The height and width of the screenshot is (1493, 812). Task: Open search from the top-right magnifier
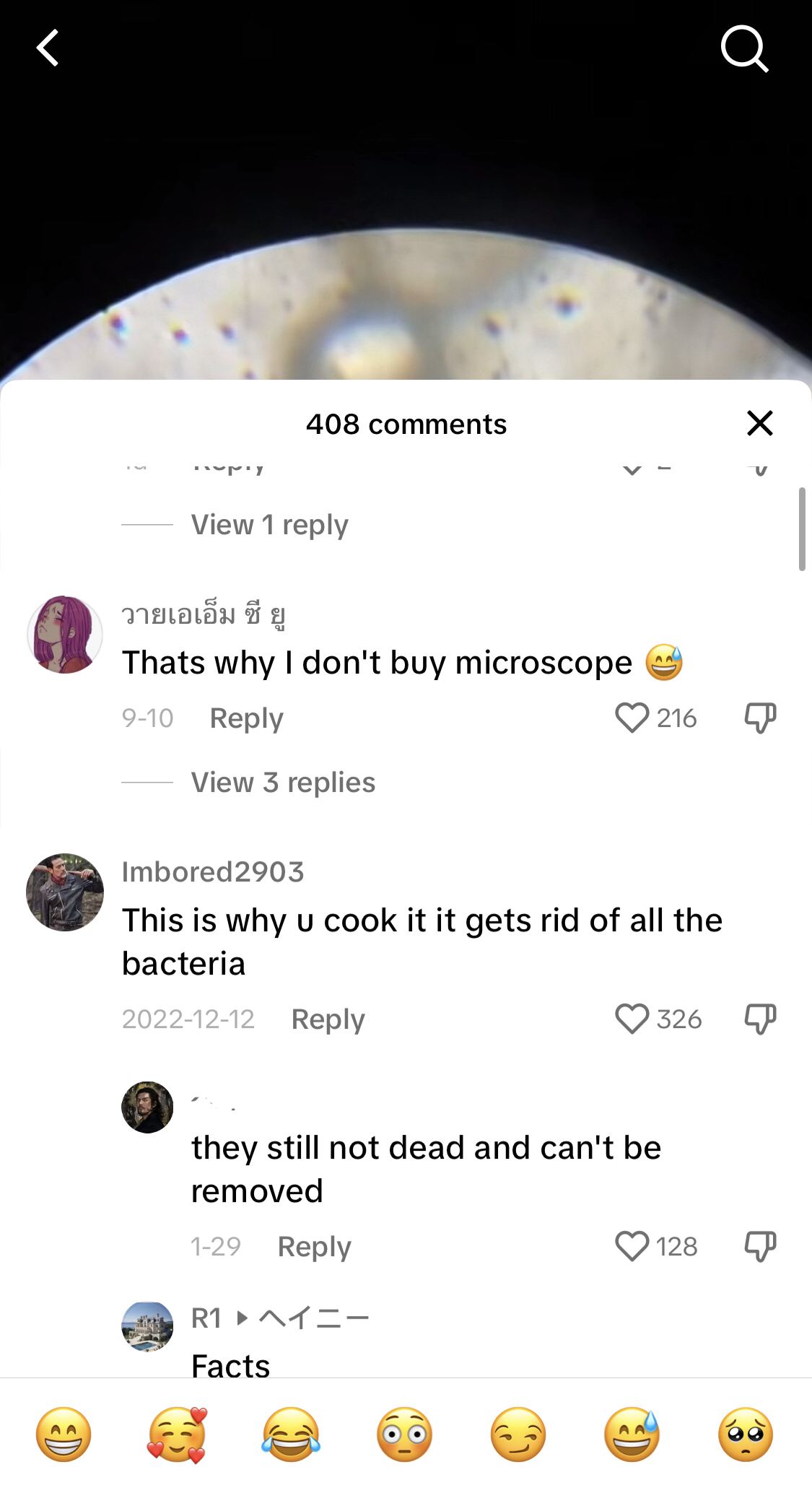(x=744, y=49)
